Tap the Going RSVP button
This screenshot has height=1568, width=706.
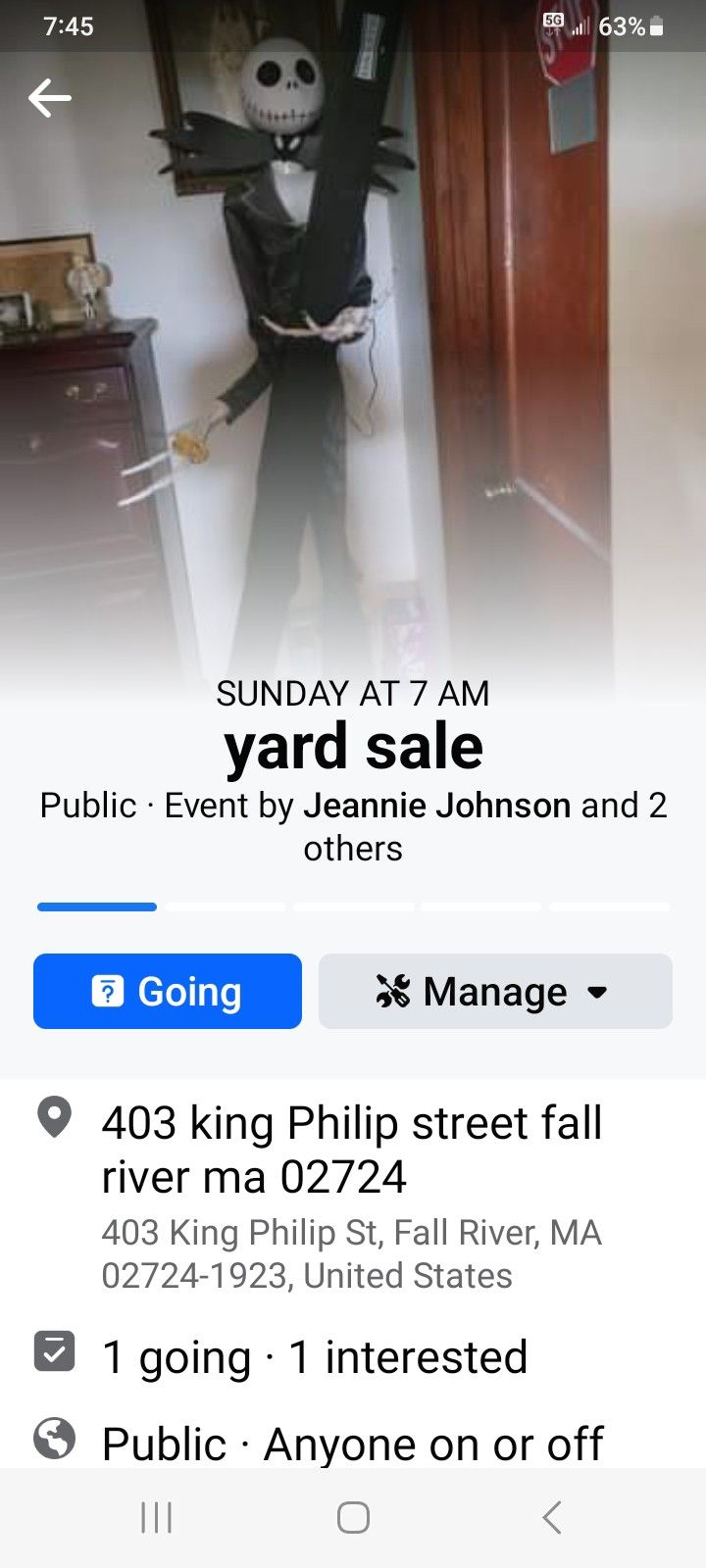coord(168,991)
